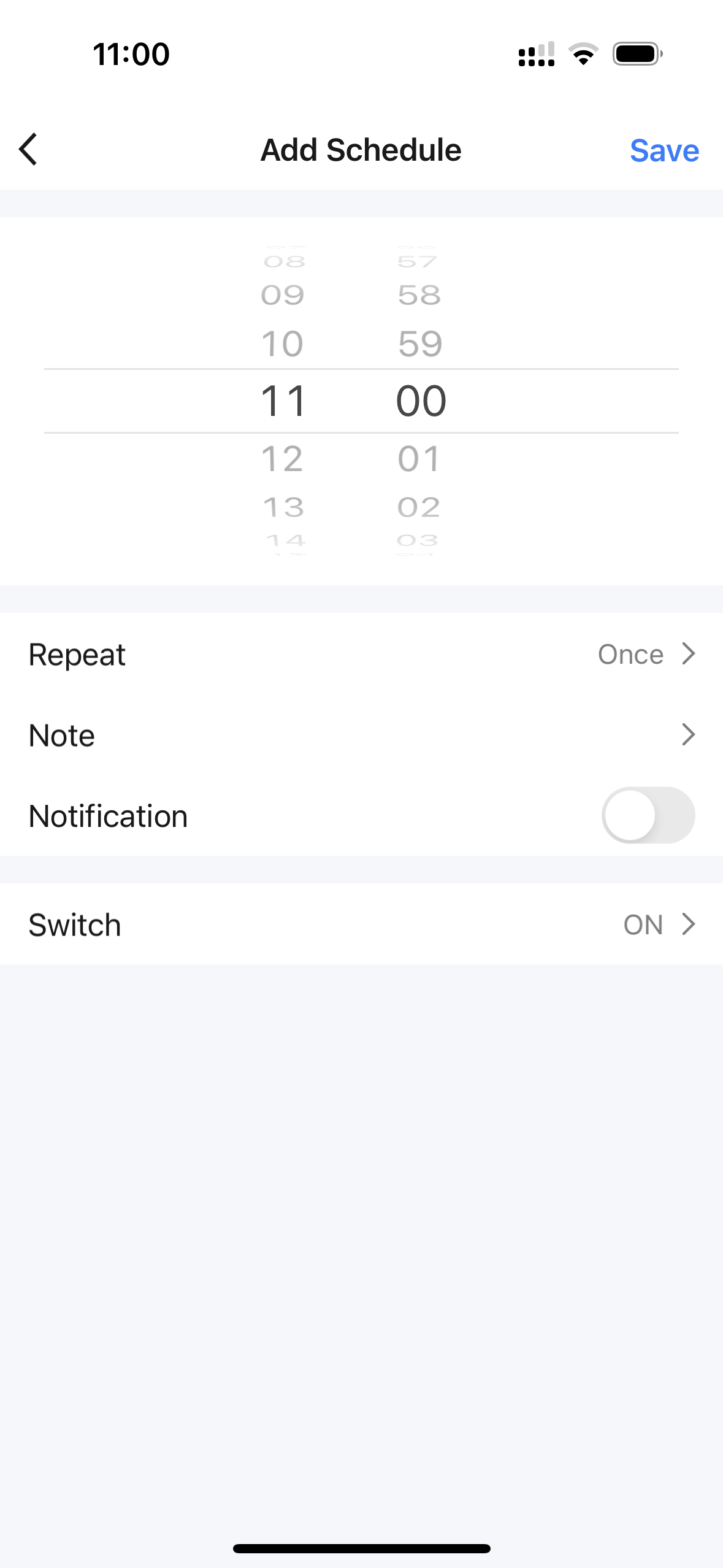Enable the Notification toggle

(648, 815)
